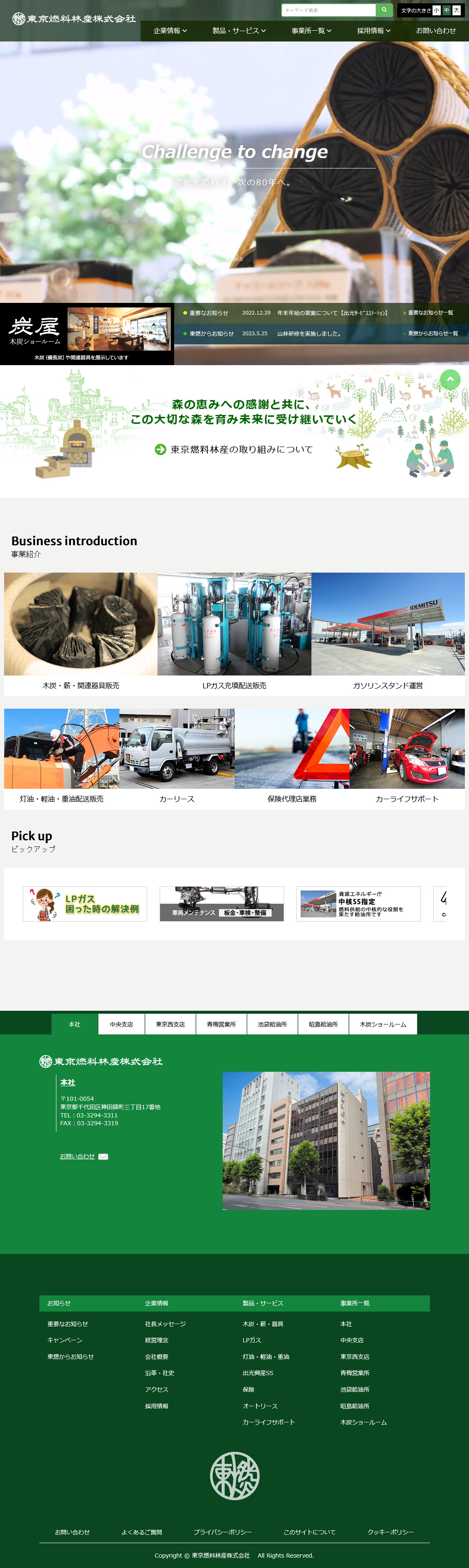This screenshot has width=469, height=1568.
Task: Open the 事業所一覧 dropdown
Action: [311, 31]
